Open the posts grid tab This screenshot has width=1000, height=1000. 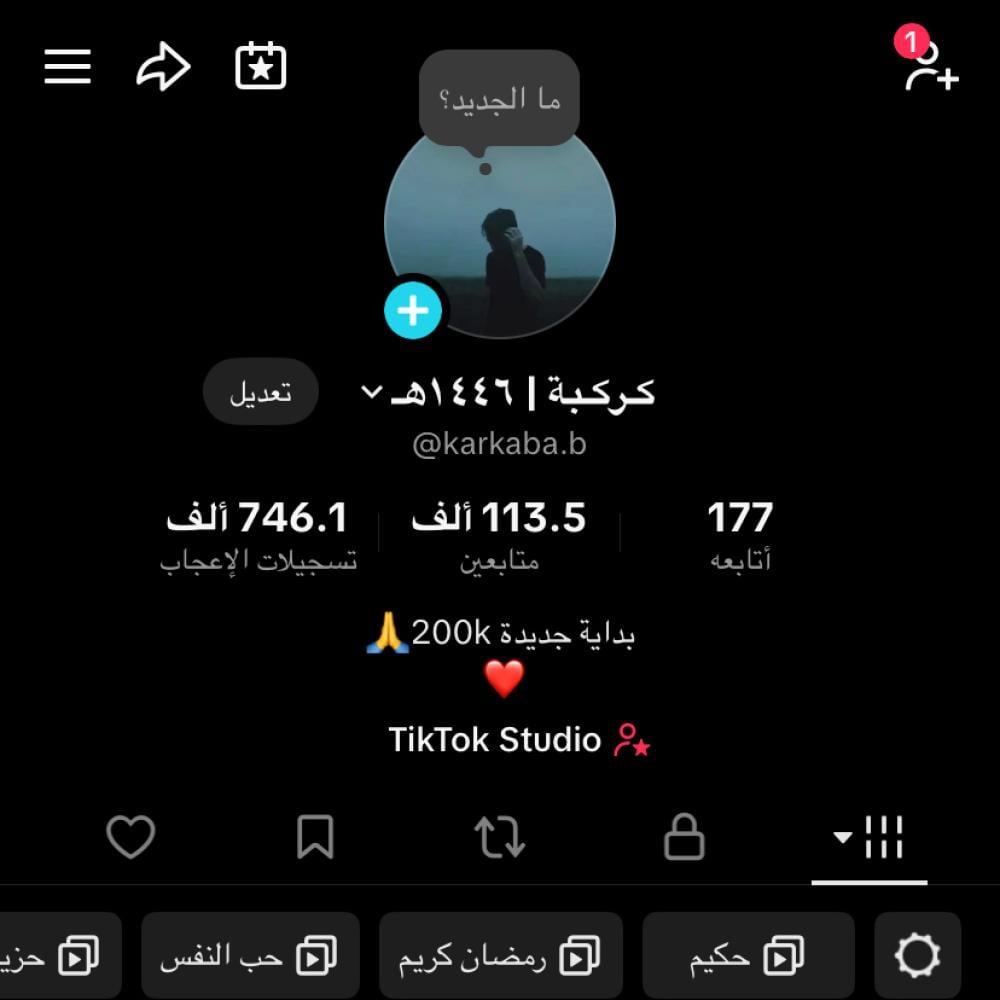coord(869,837)
